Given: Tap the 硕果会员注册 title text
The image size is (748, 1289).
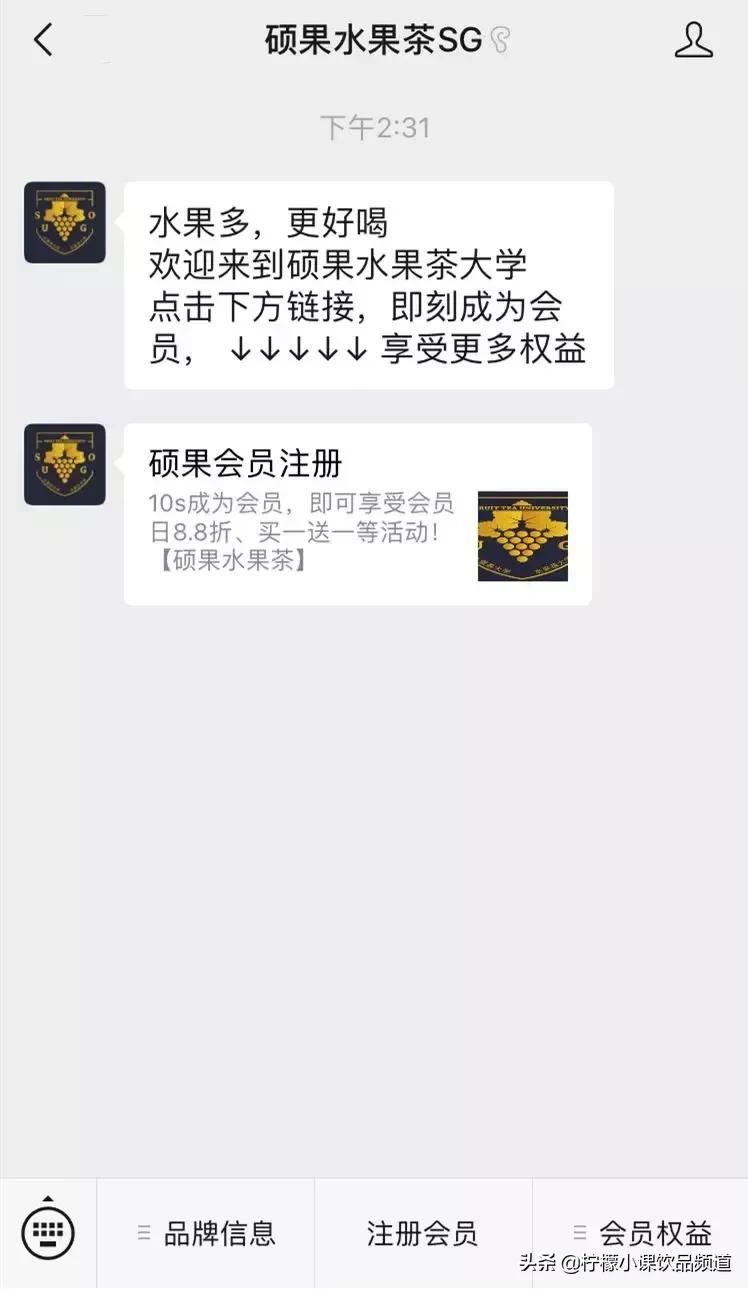Looking at the screenshot, I should click(247, 462).
